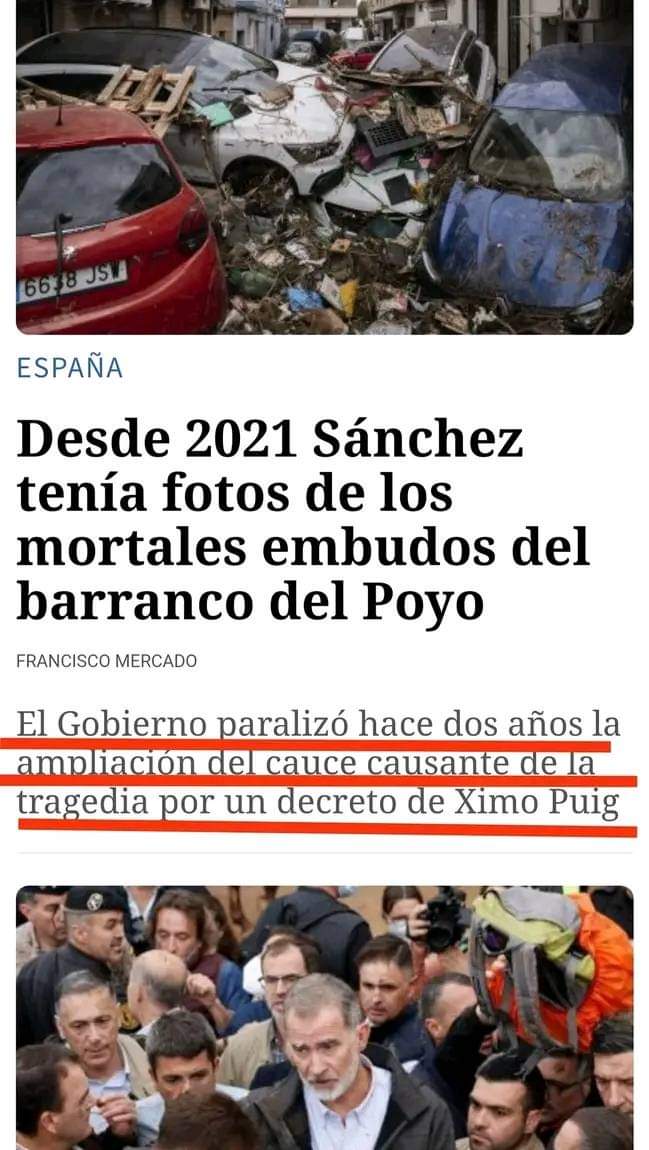Viewport: 649px width, 1150px height.
Task: Open headline about Sánchez and barranco del Poyo
Action: tap(303, 521)
